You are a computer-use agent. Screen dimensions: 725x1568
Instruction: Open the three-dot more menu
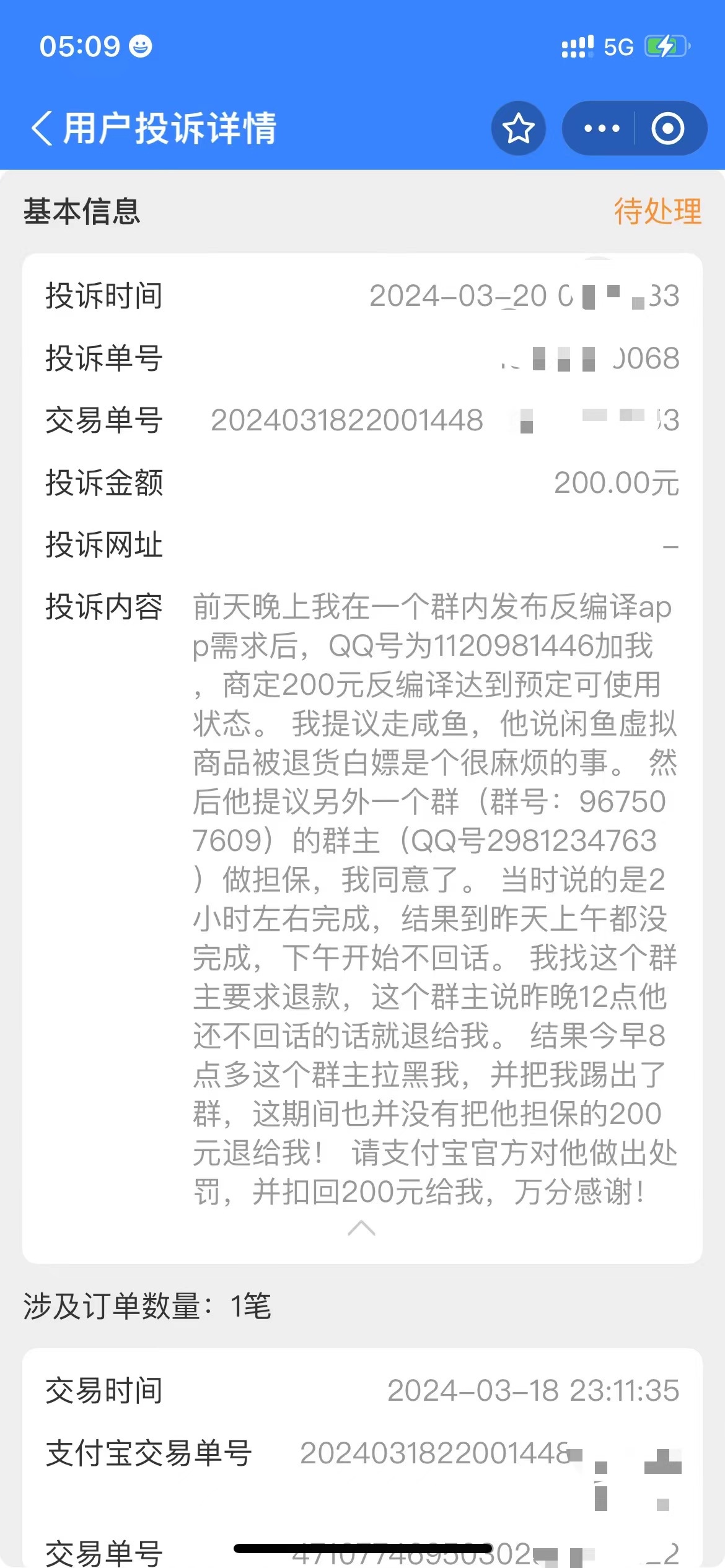point(602,128)
